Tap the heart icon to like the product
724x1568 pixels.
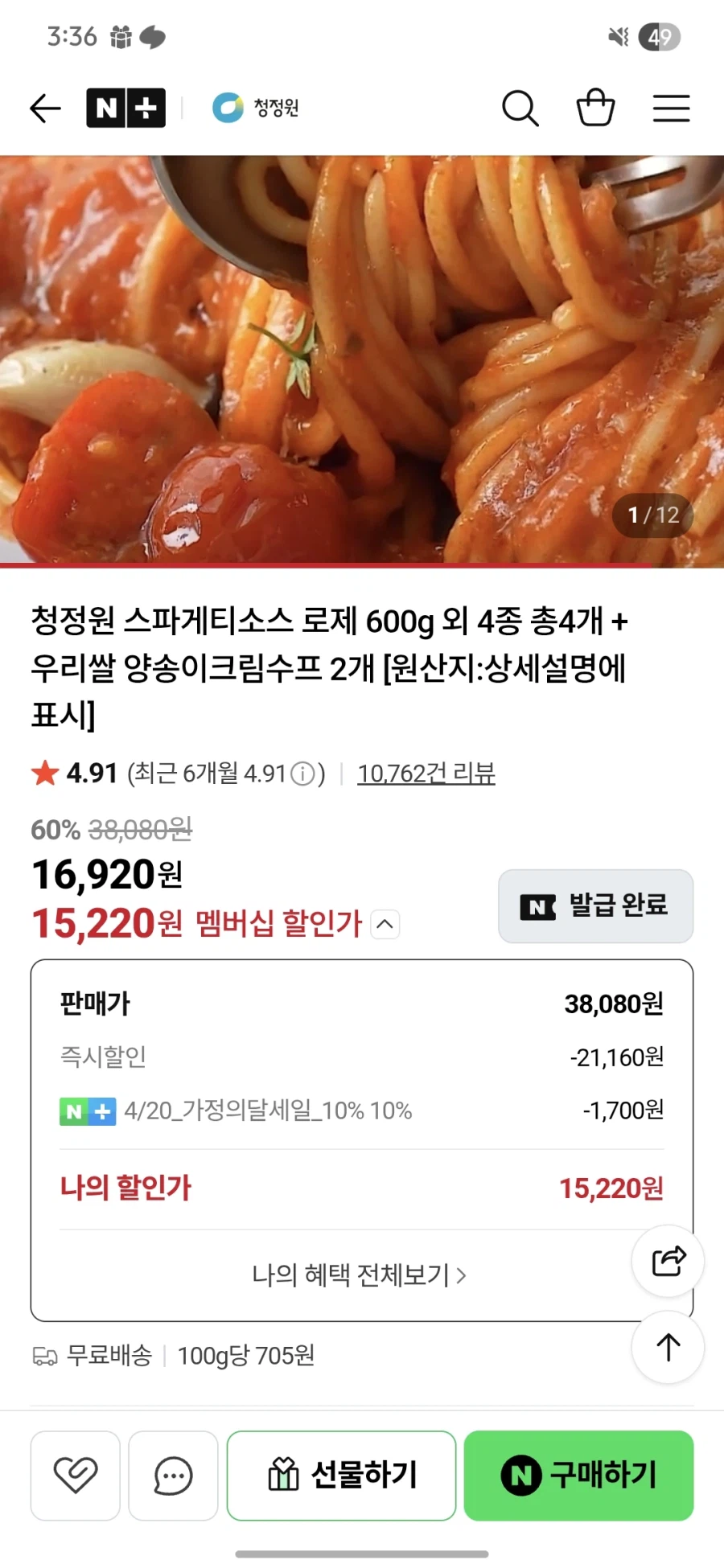(75, 1476)
